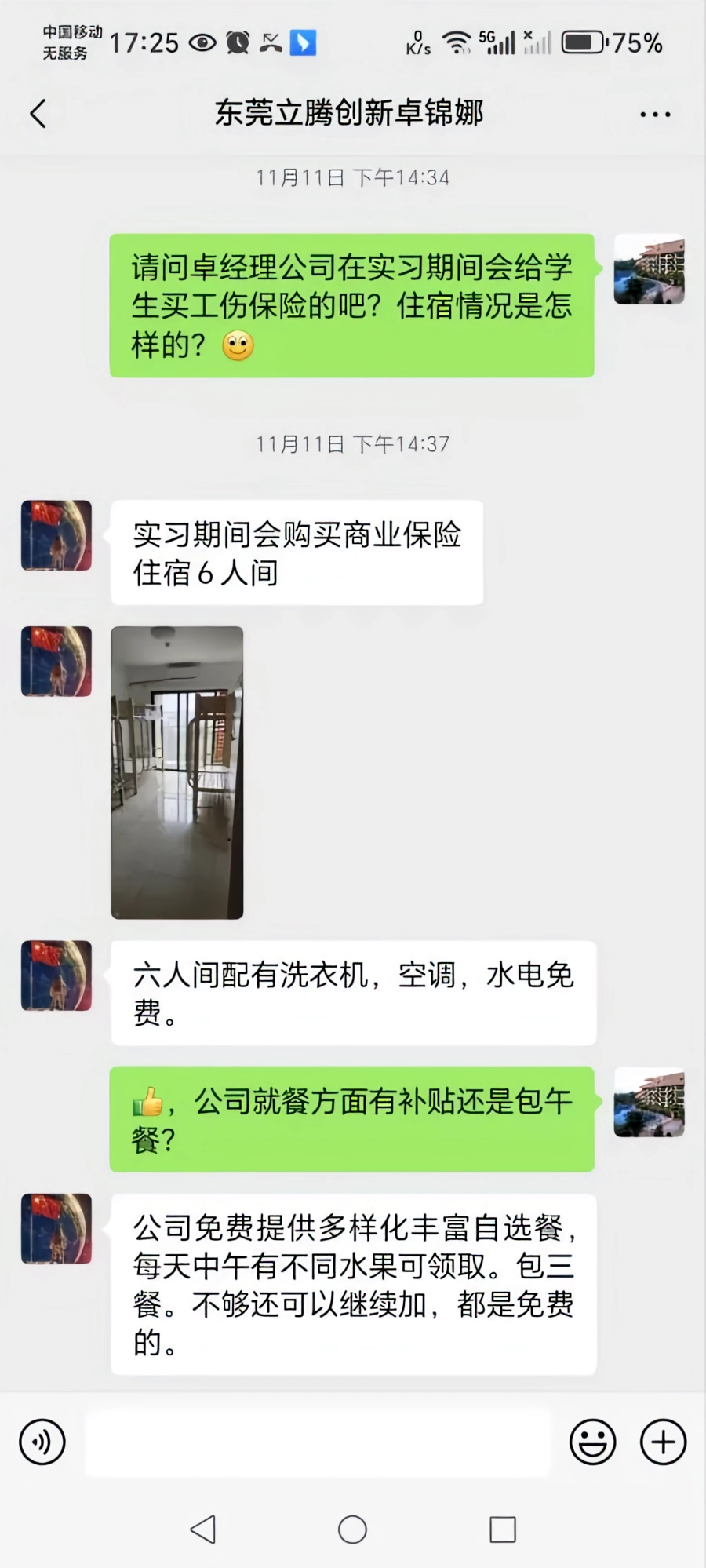Open my avatar beside 公司就餐方面 message

point(649,1102)
